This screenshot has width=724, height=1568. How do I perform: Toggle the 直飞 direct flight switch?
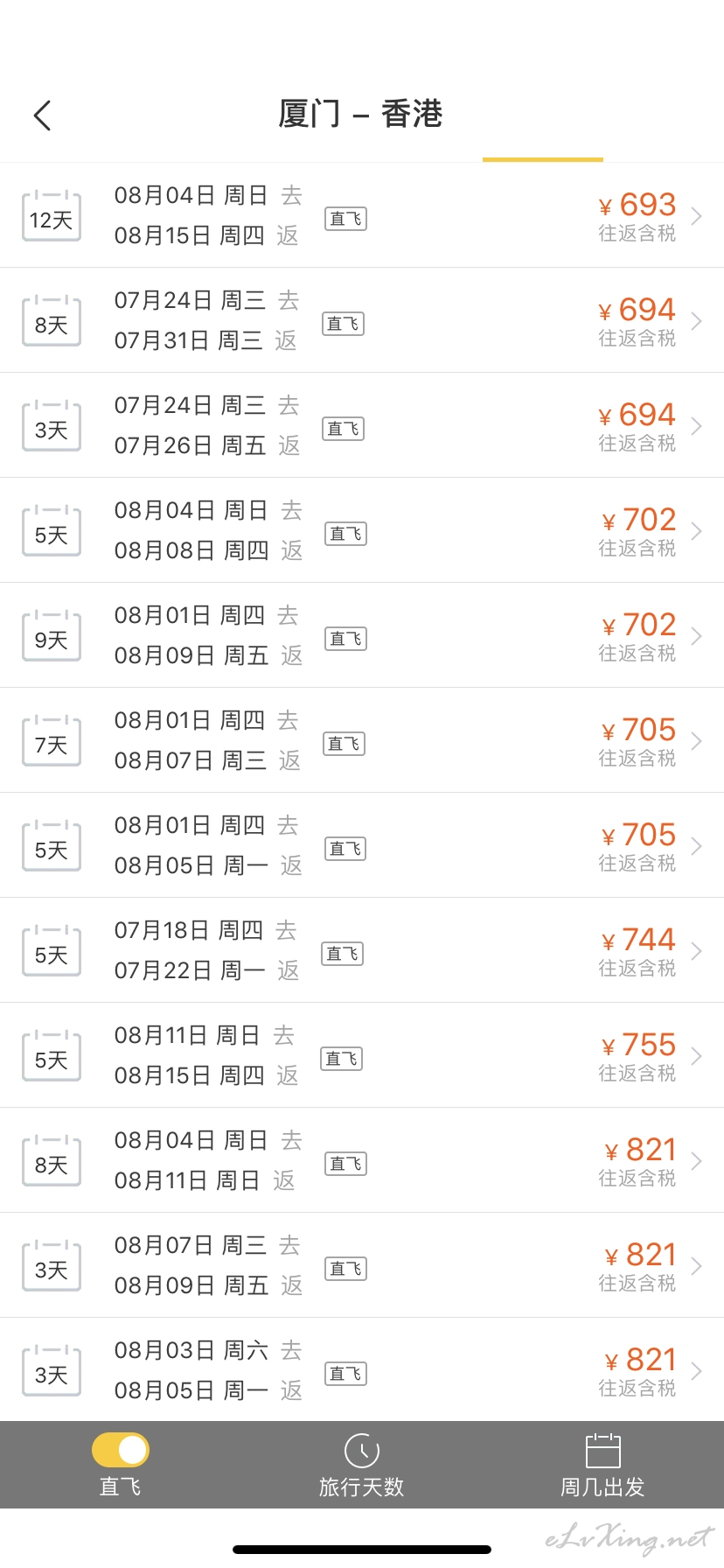(x=121, y=1451)
